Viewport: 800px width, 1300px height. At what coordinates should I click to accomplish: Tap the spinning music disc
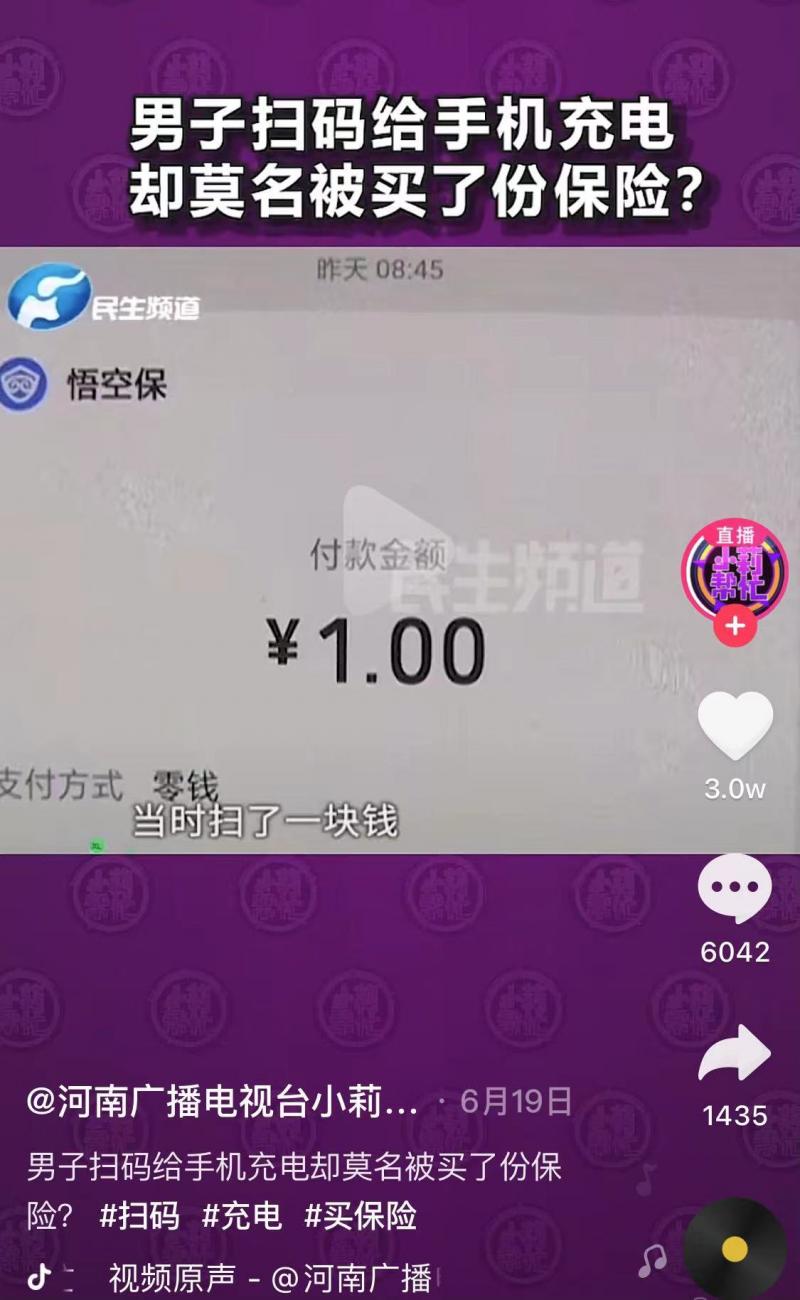(735, 1249)
